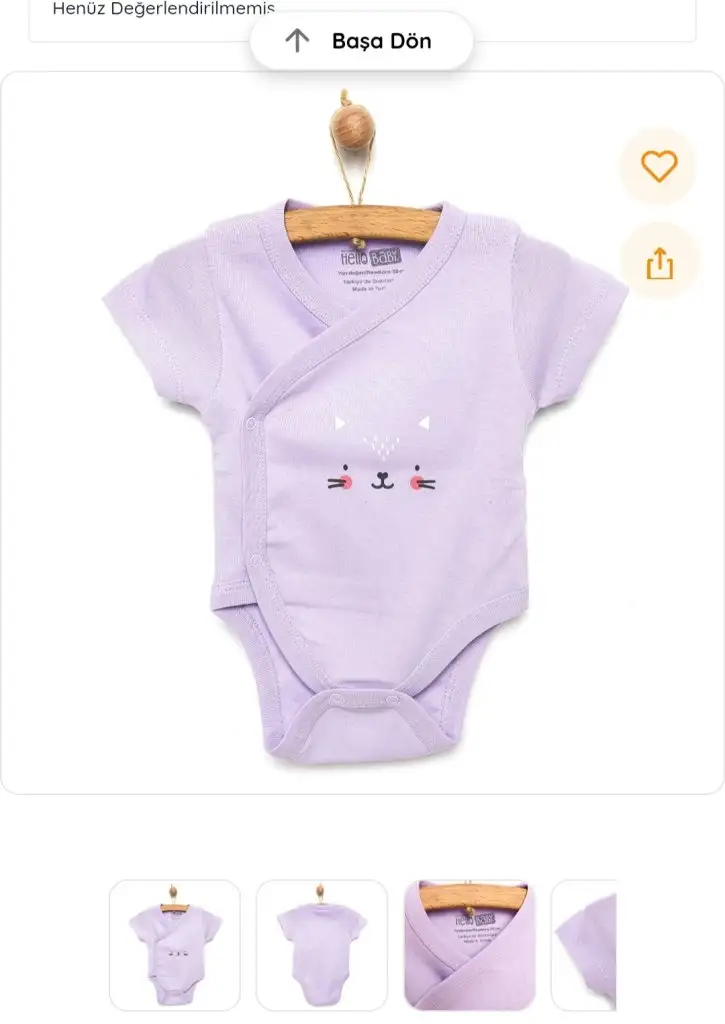Tap the Başa Dön back-to-top button
Screen dimensions: 725x1024
[361, 41]
